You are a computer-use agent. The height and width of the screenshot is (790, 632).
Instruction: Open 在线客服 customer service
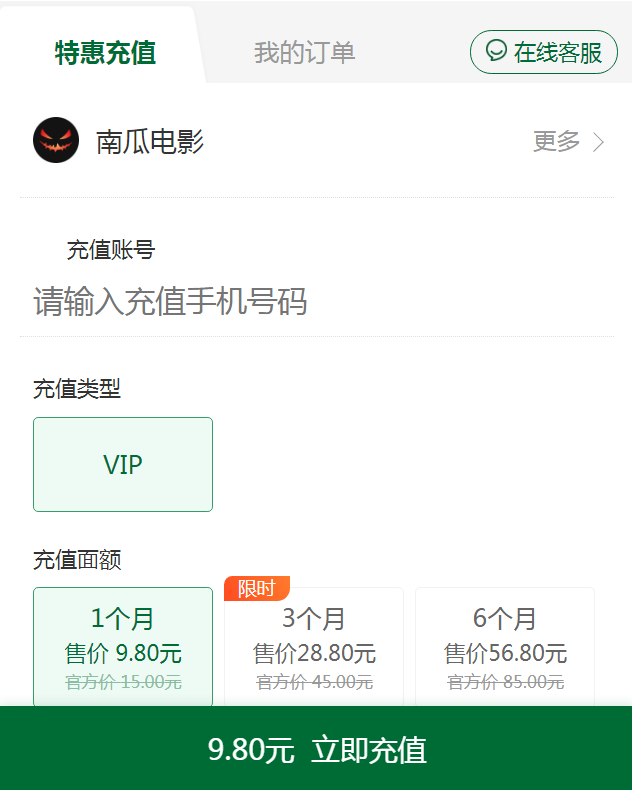pyautogui.click(x=544, y=52)
